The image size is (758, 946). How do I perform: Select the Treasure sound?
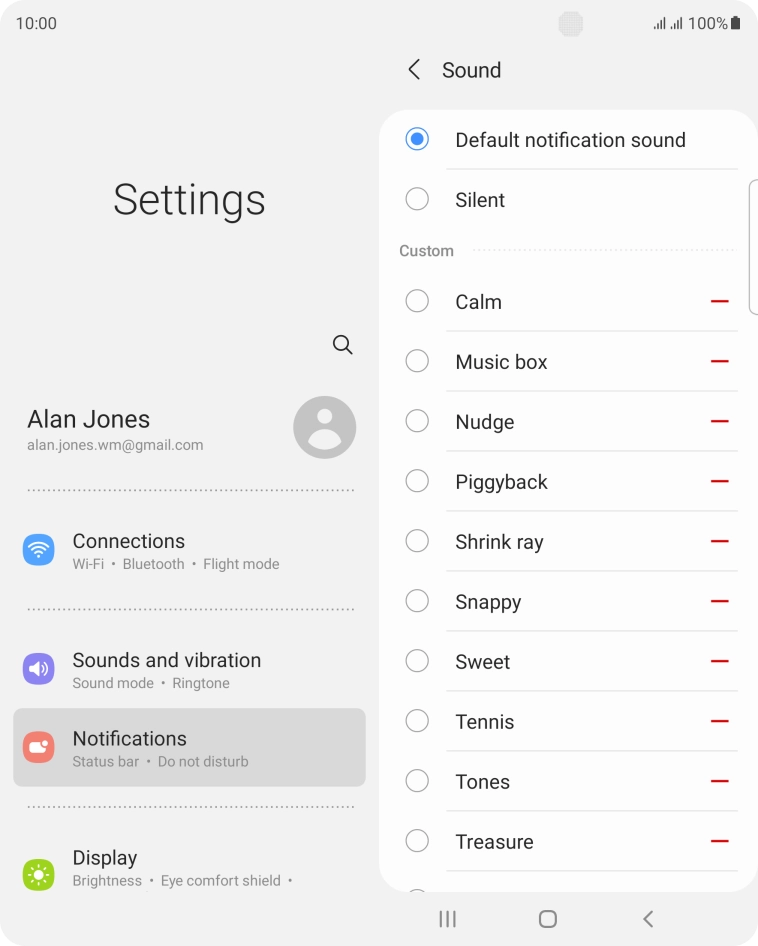(417, 842)
